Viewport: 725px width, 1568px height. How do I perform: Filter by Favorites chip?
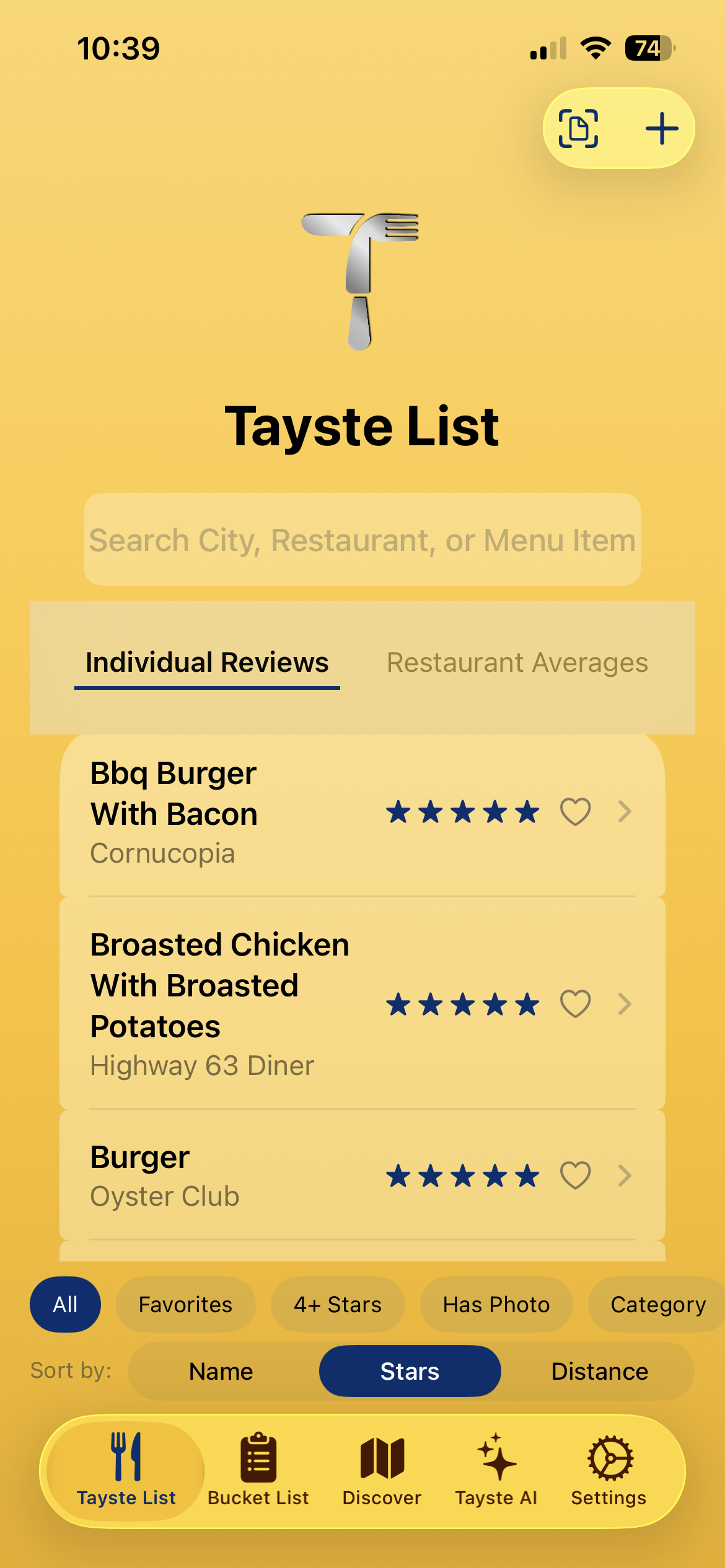[185, 1305]
